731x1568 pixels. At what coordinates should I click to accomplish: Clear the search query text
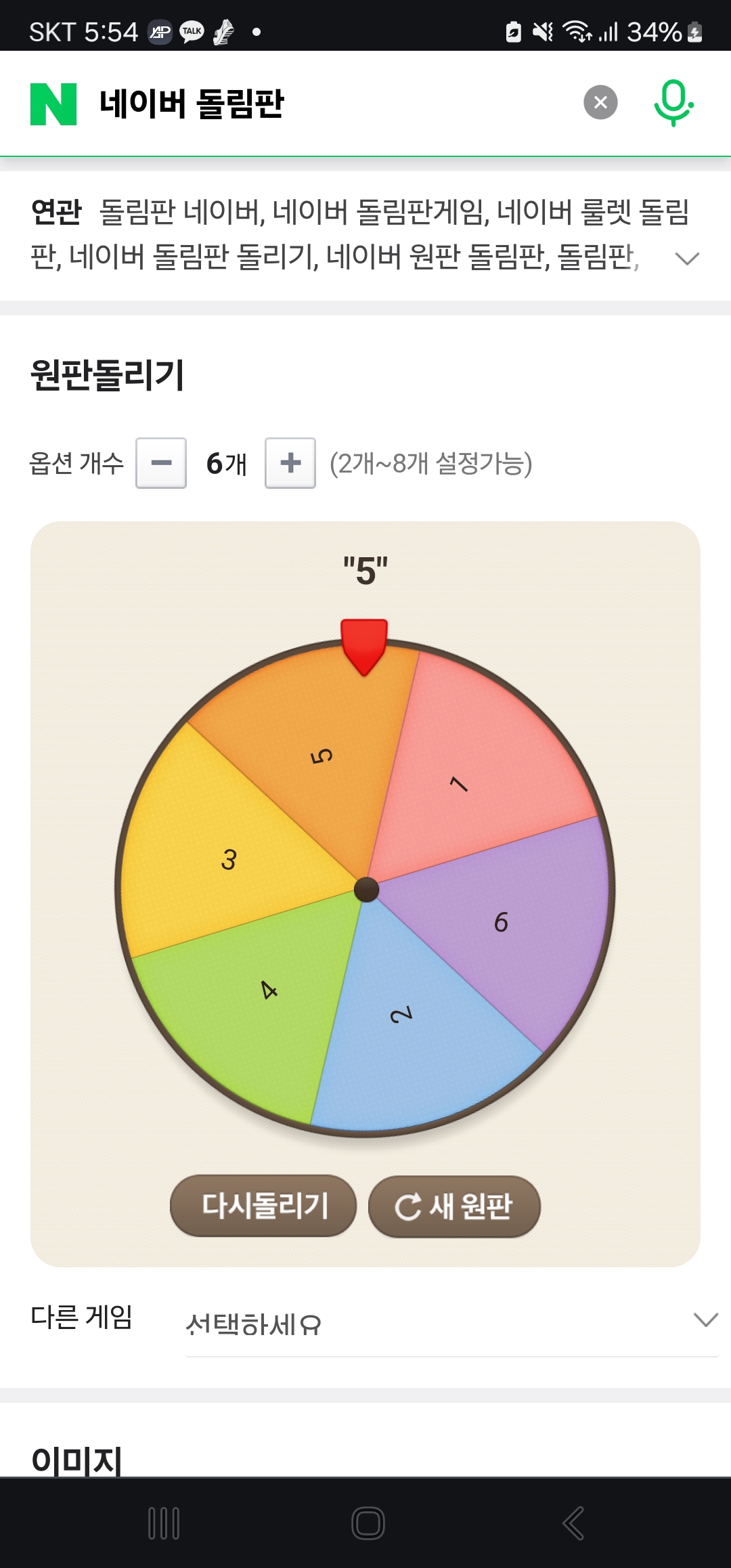600,103
